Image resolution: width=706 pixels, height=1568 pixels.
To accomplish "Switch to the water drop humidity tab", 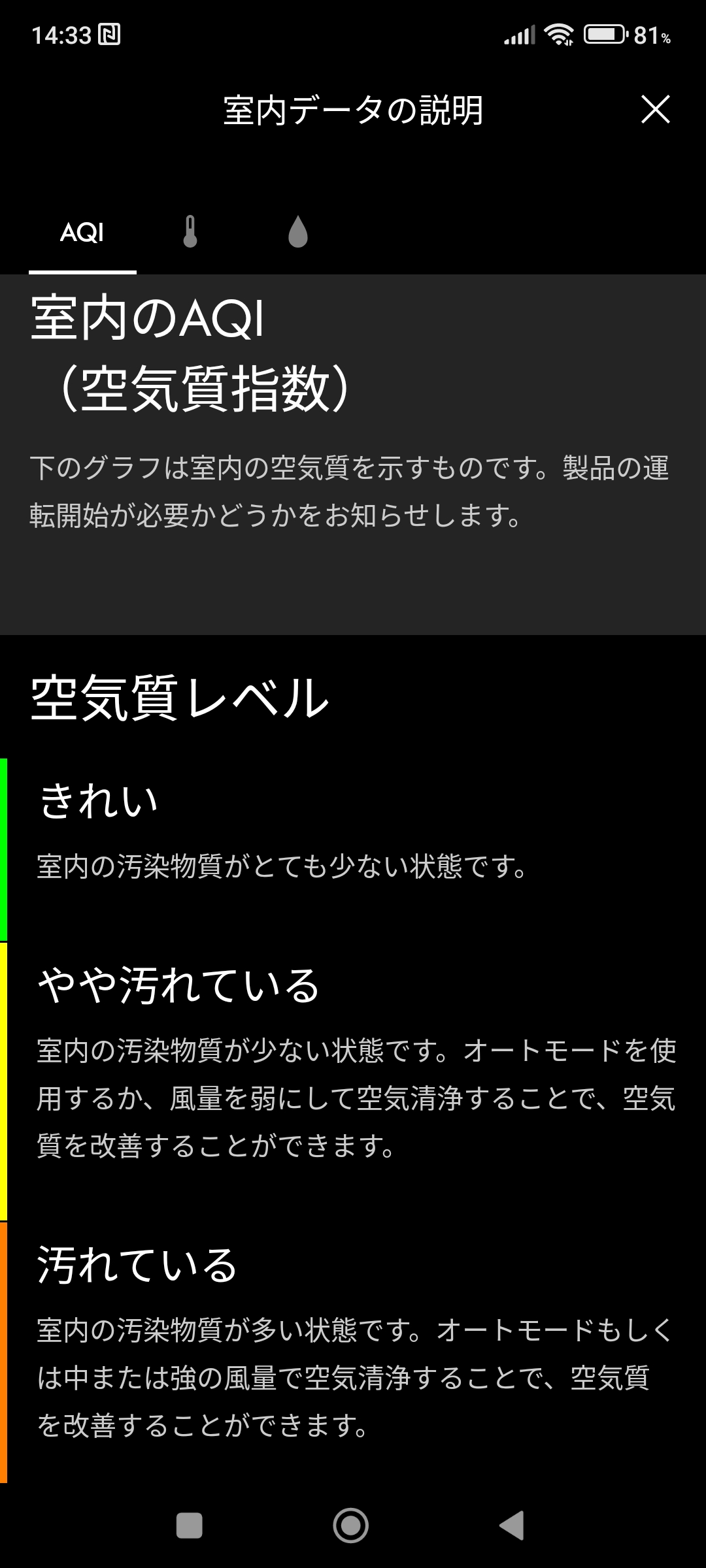I will point(298,233).
